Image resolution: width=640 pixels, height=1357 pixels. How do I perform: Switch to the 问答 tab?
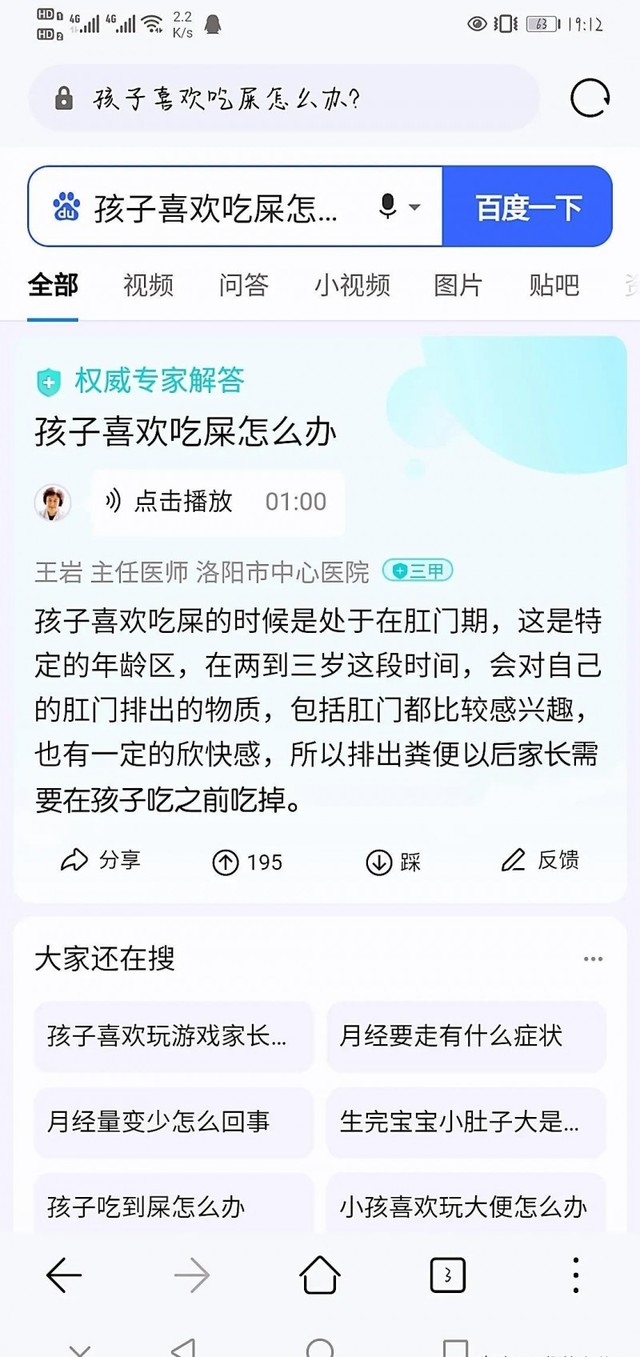243,285
